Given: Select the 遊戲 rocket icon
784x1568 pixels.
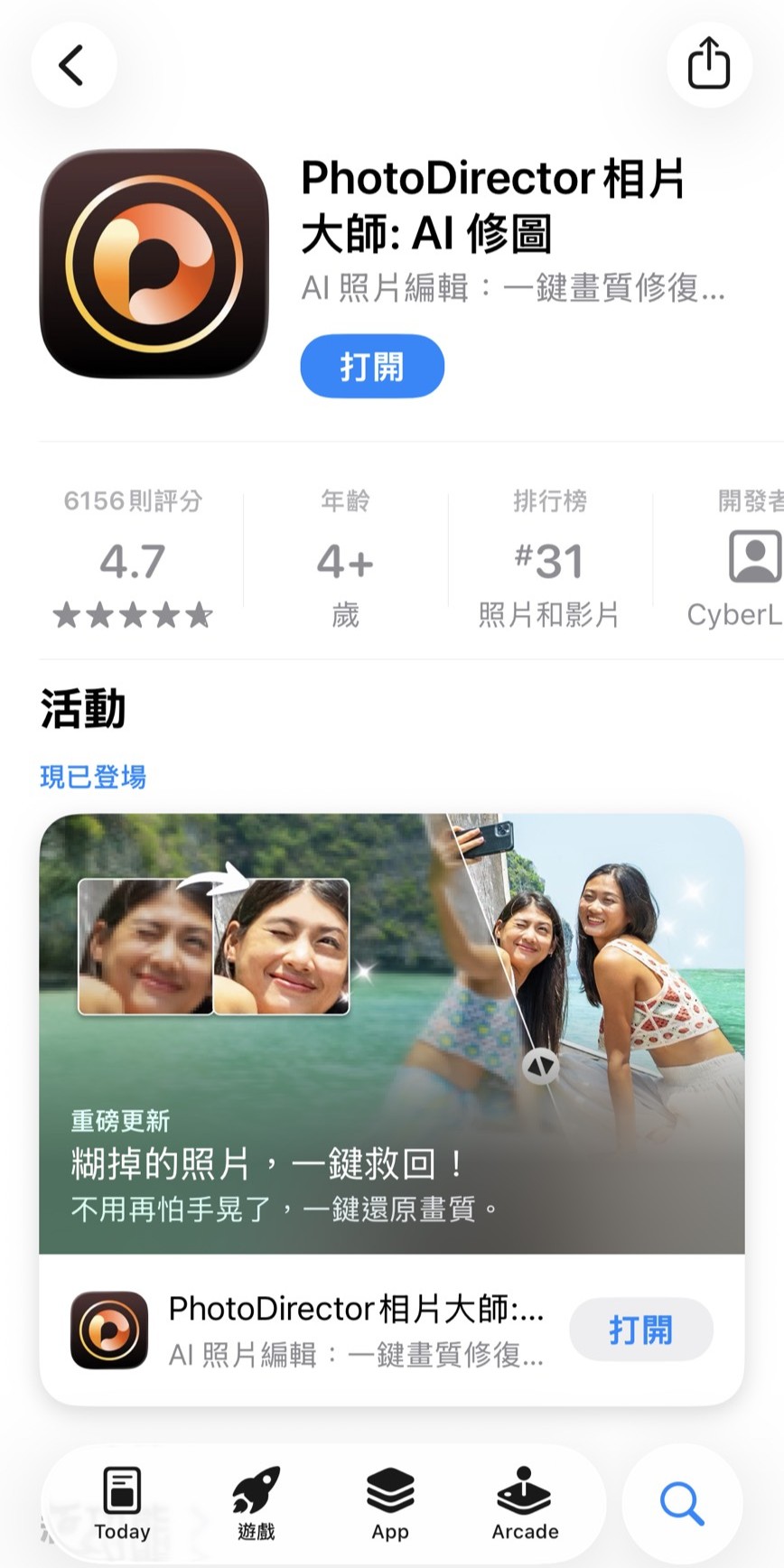Looking at the screenshot, I should coord(256,1499).
